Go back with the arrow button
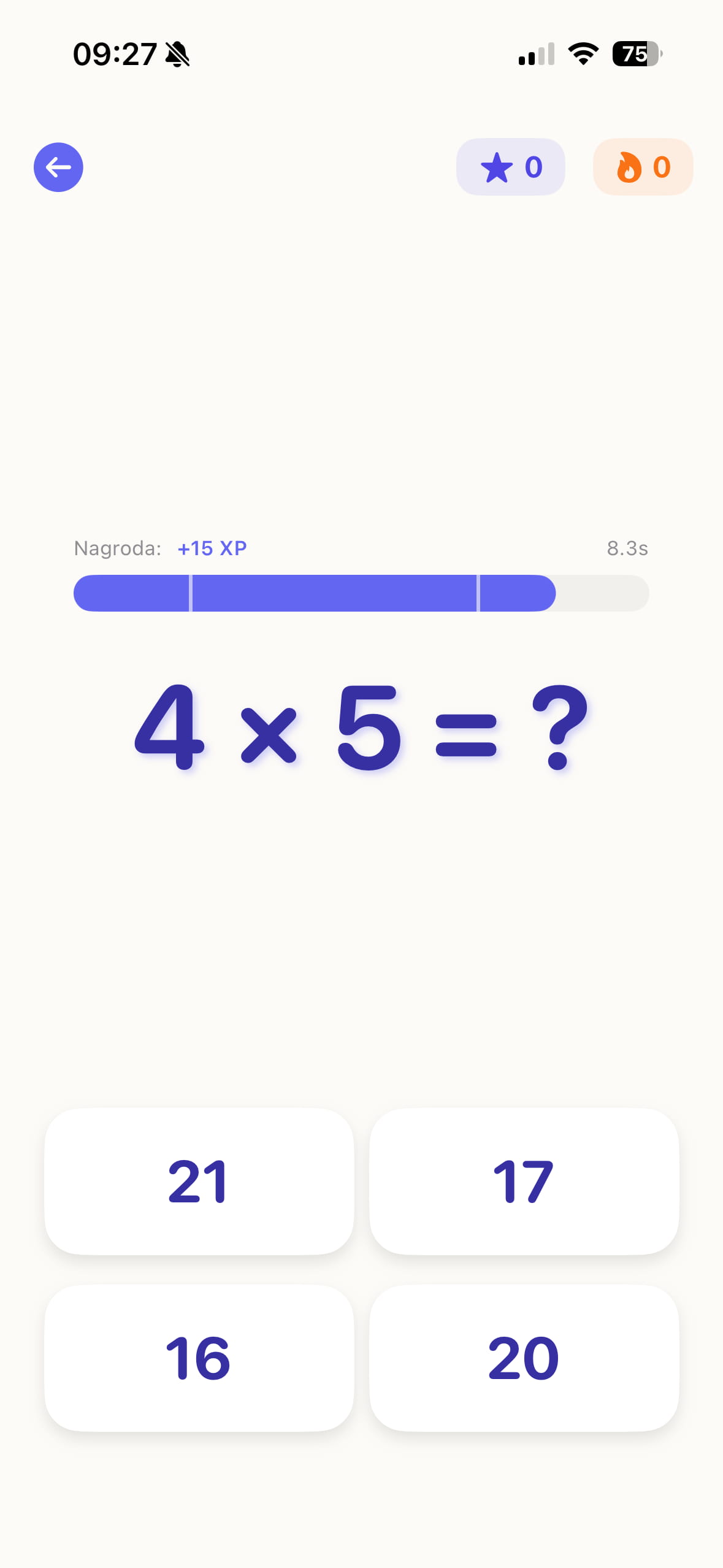 coord(58,167)
